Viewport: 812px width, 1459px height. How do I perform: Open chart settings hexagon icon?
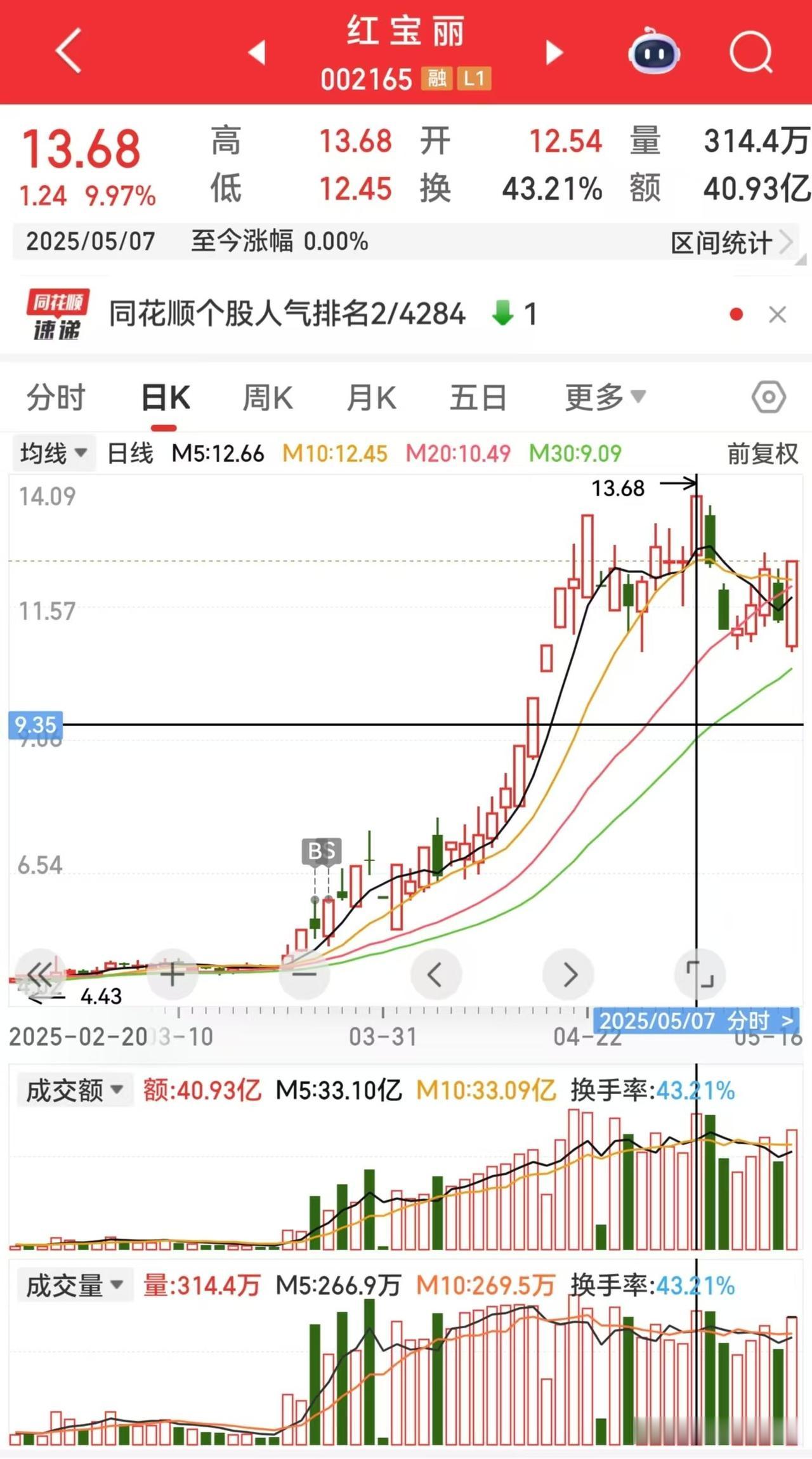(x=769, y=397)
